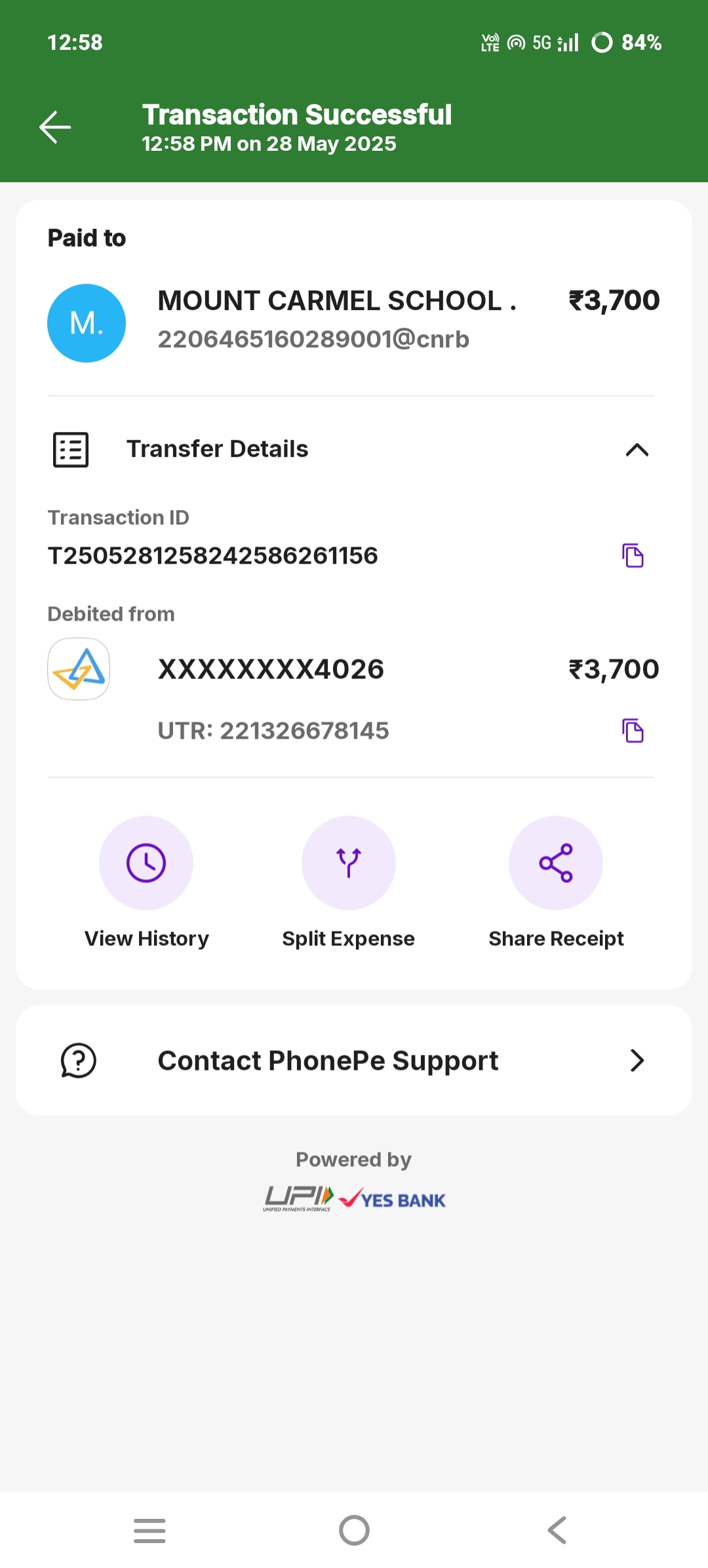Copy the Transaction ID

[633, 555]
